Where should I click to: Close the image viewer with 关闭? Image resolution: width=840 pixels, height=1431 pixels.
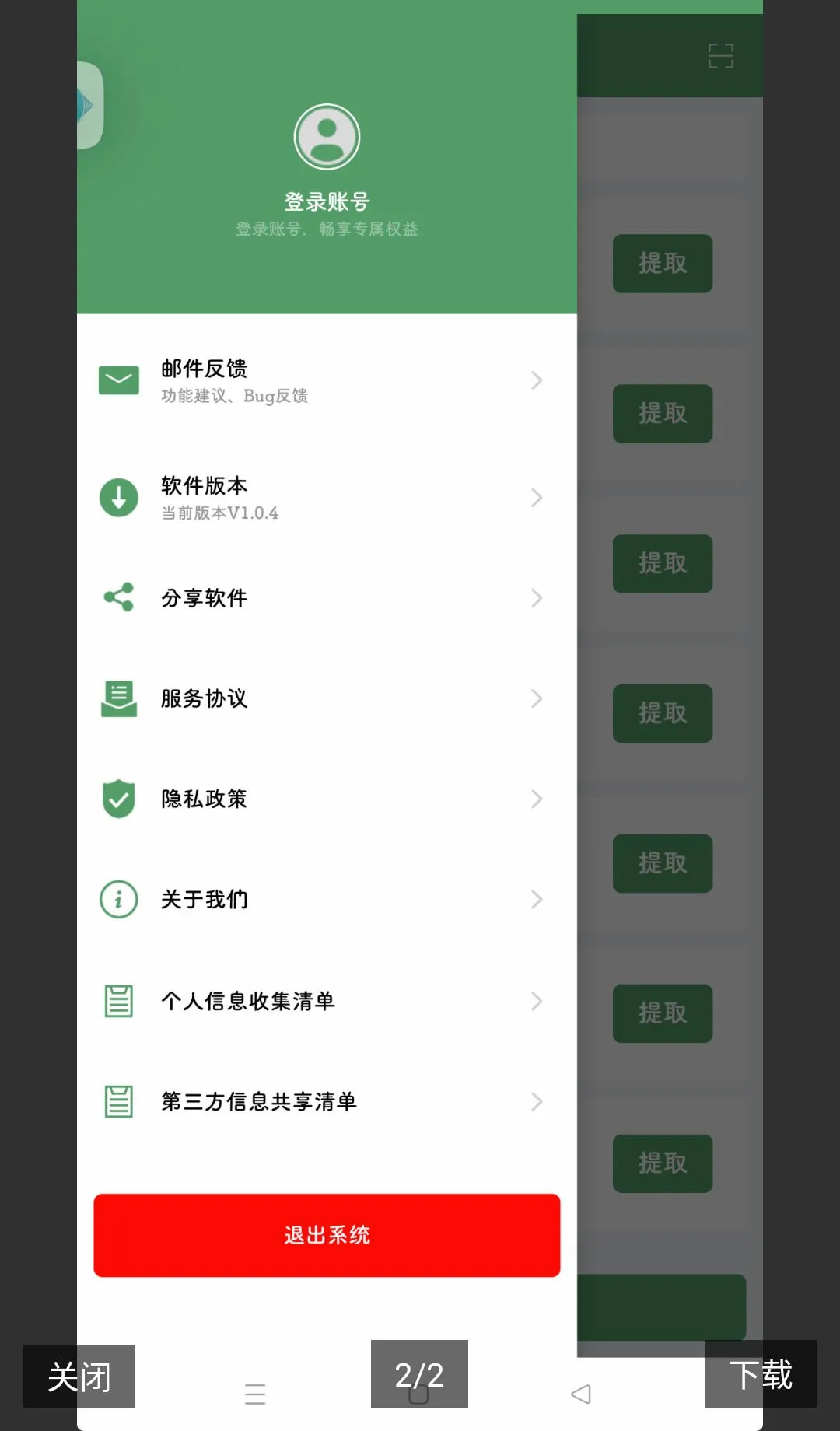(79, 1376)
